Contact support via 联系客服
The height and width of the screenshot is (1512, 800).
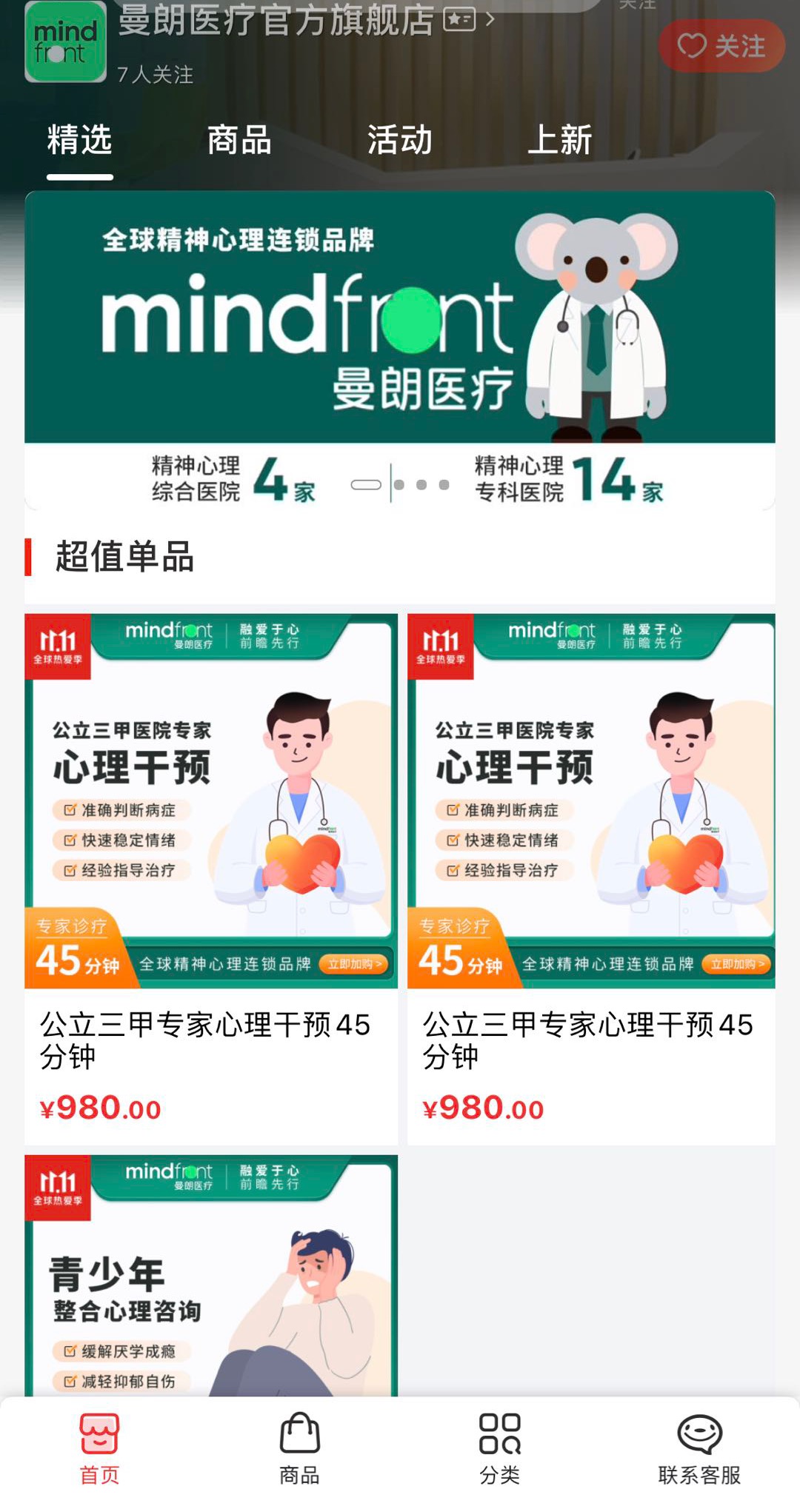[699, 1449]
